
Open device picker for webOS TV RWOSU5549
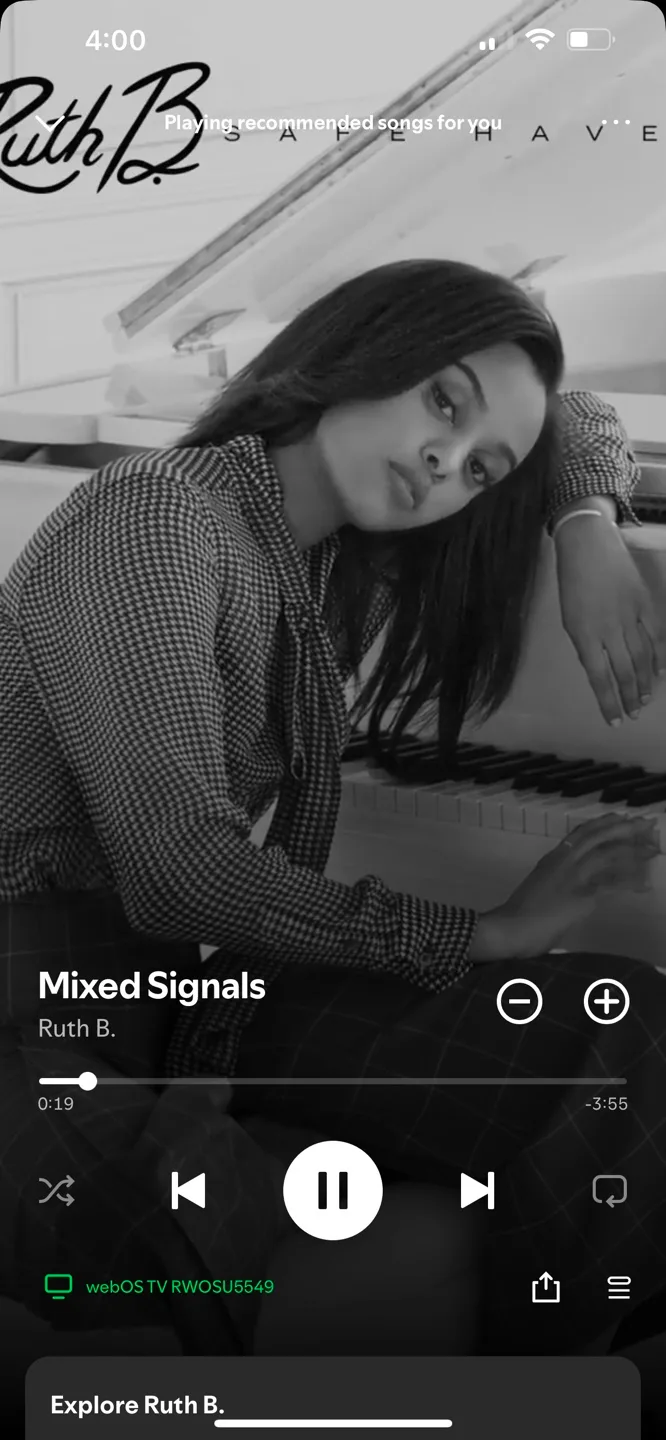(160, 1287)
